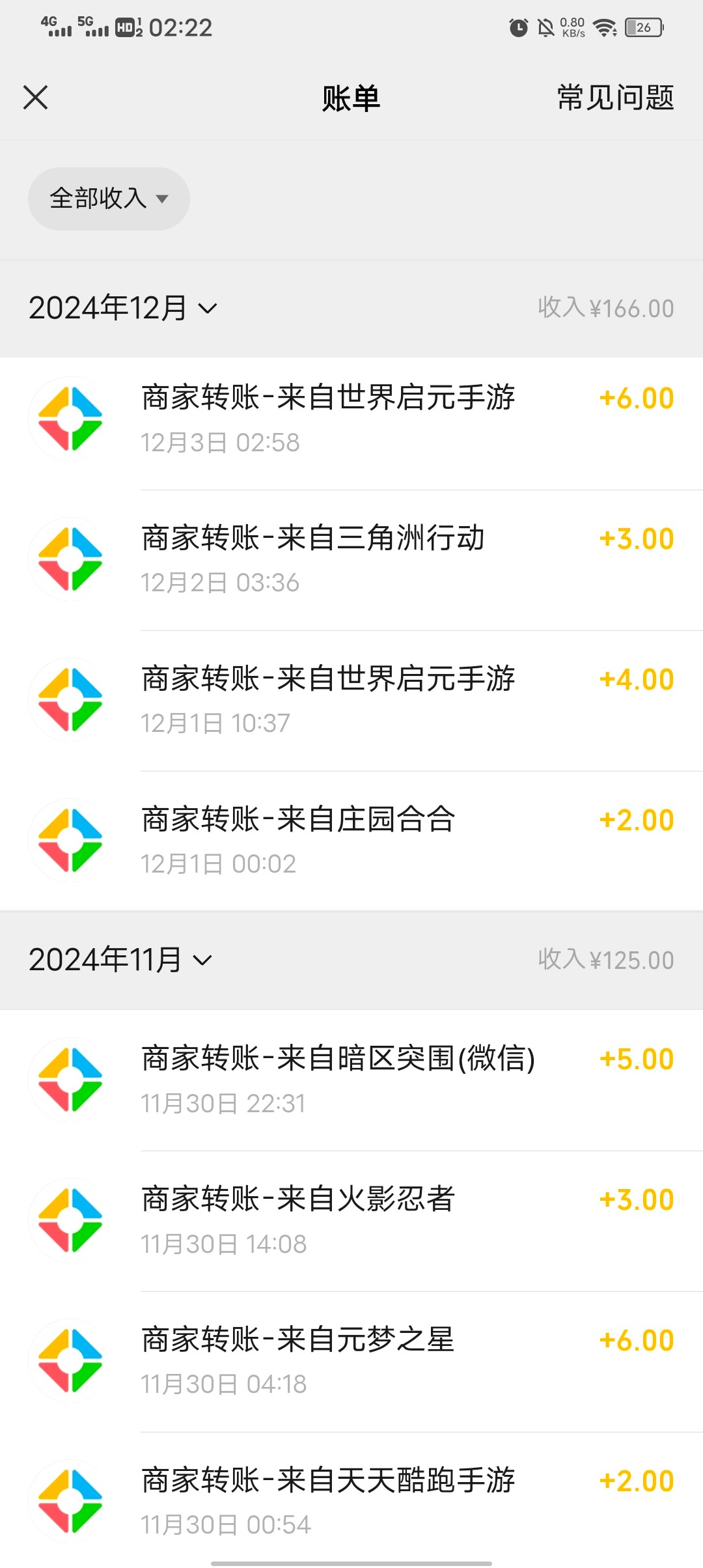Open the 暗区突围(微信) transfer record
The width and height of the screenshot is (703, 1568).
(351, 1080)
